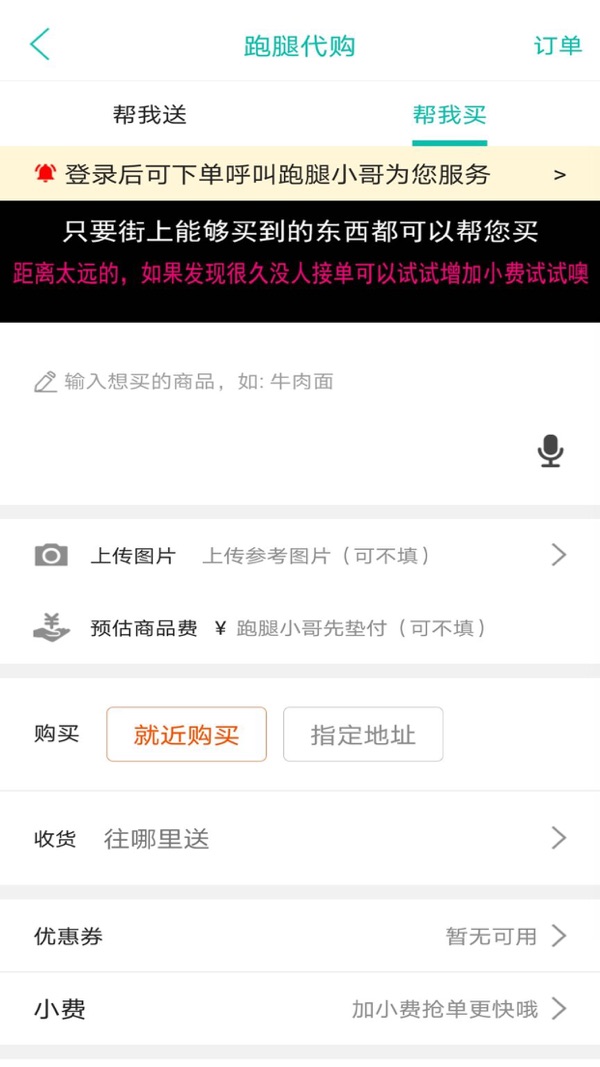
Task: Choose 就近购买 purchase option
Action: point(186,735)
